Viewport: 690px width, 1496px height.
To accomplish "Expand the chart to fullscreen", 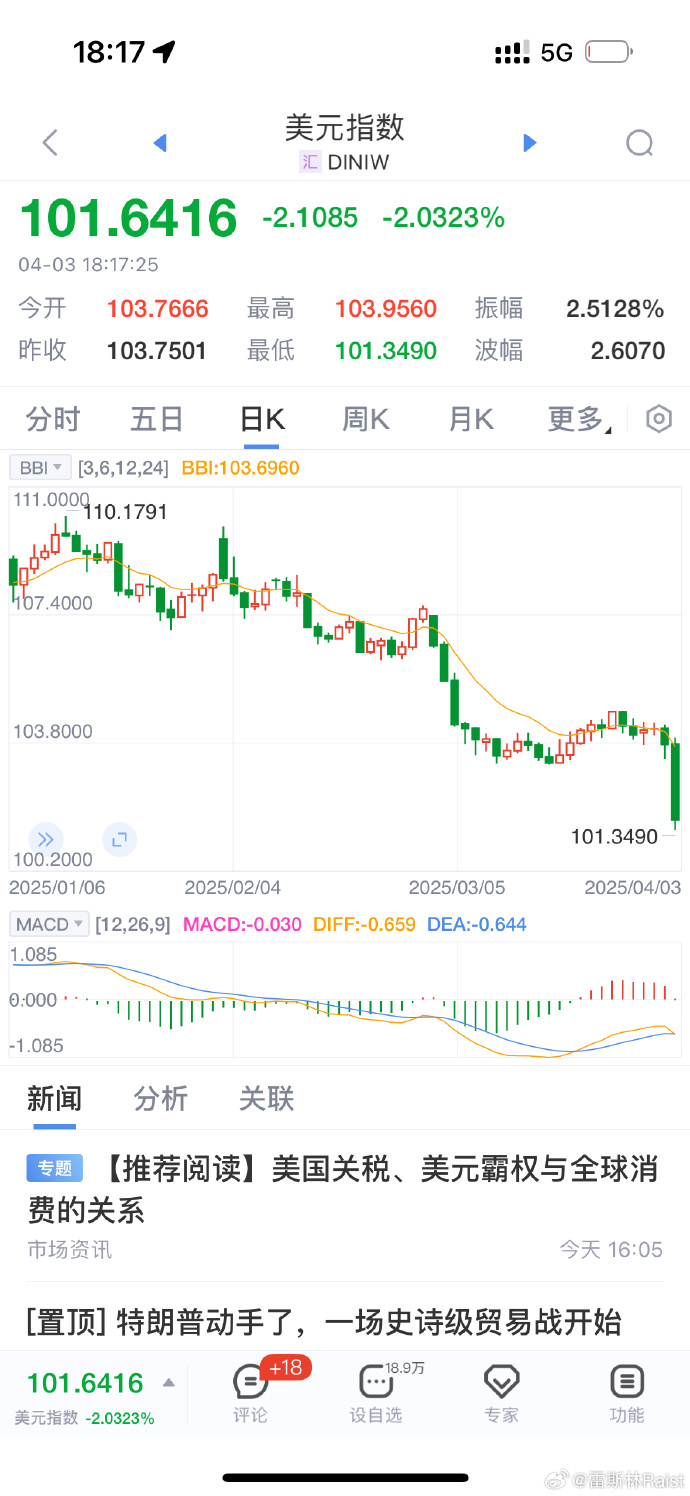I will pyautogui.click(x=119, y=839).
